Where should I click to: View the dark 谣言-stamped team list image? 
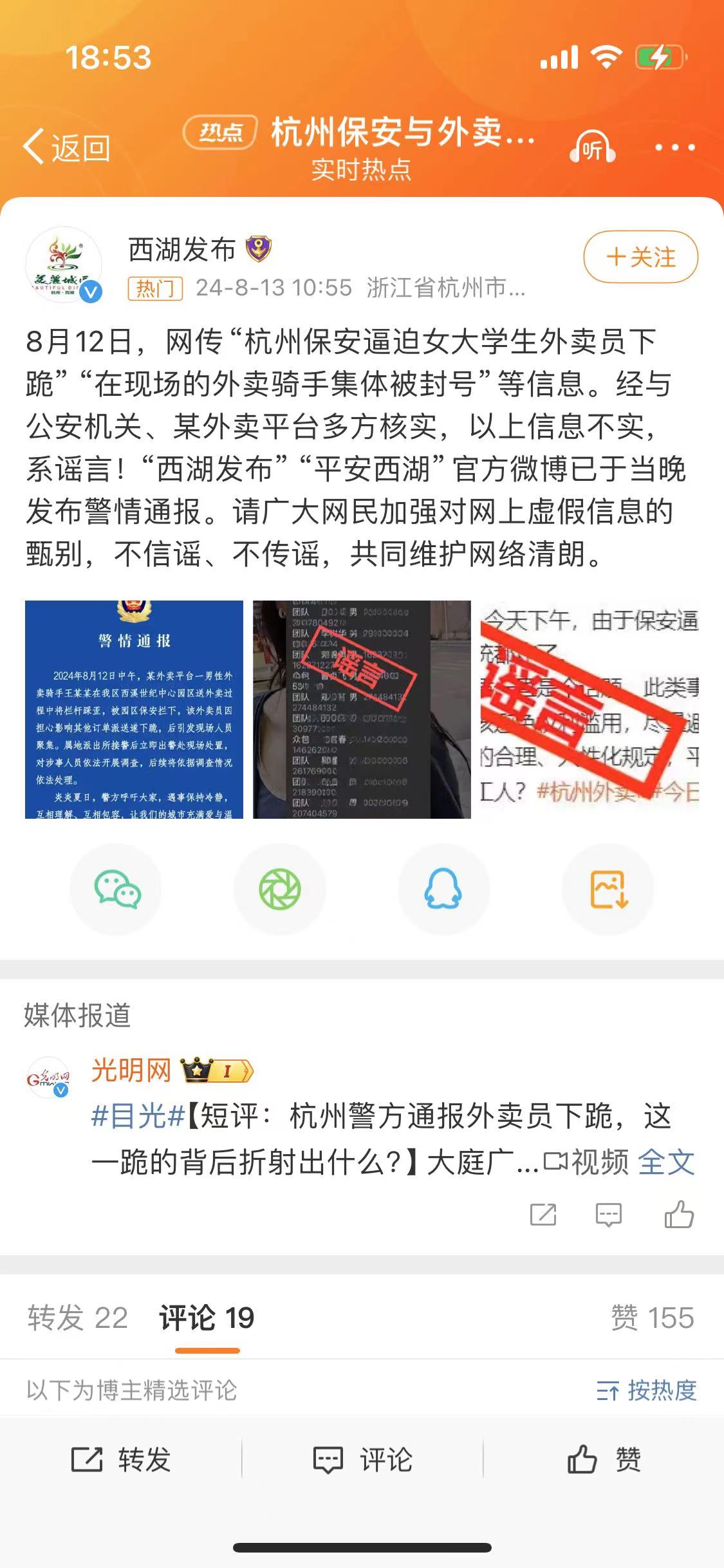pos(362,709)
